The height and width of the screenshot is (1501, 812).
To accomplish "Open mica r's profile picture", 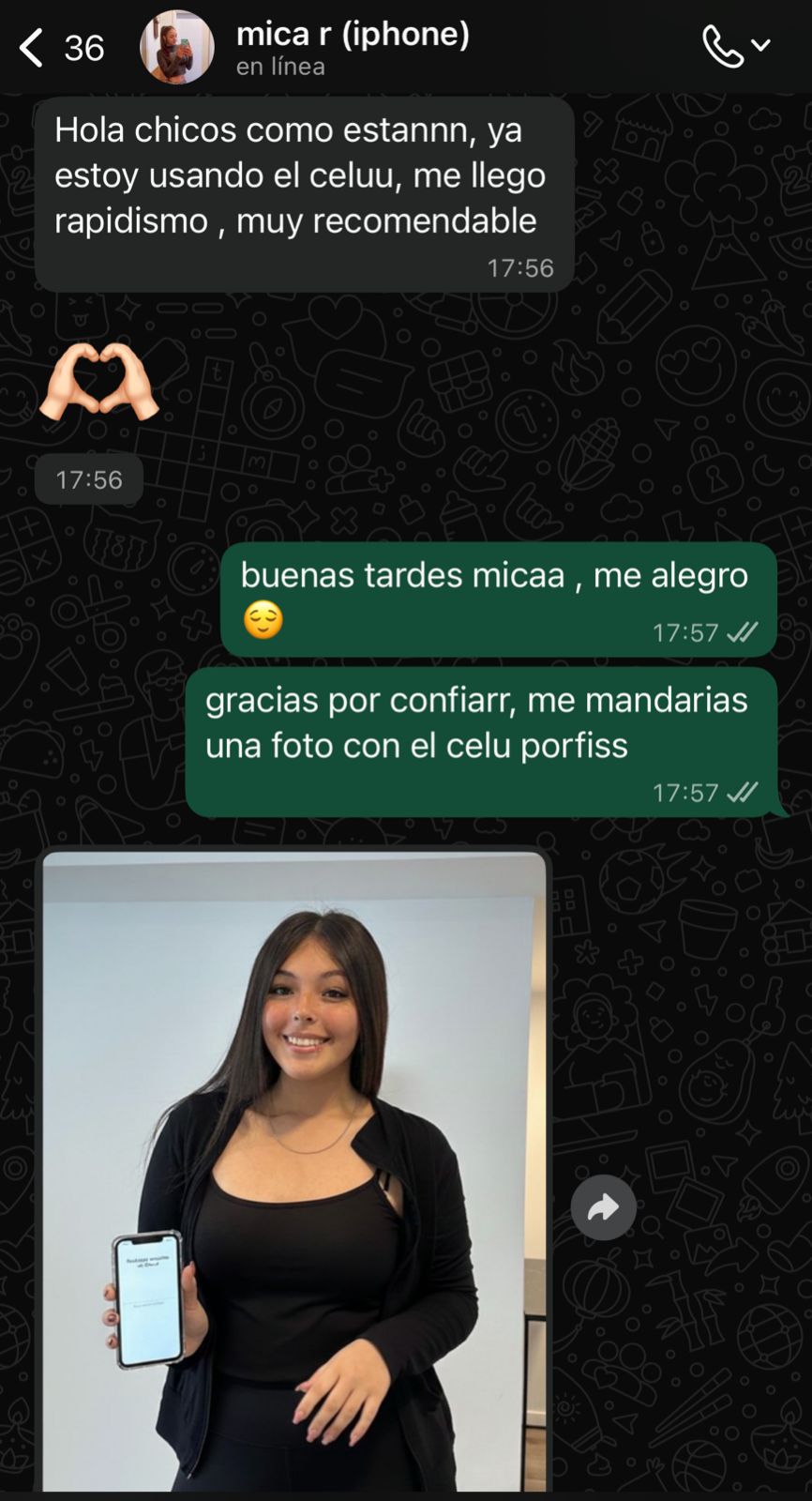I will (176, 48).
